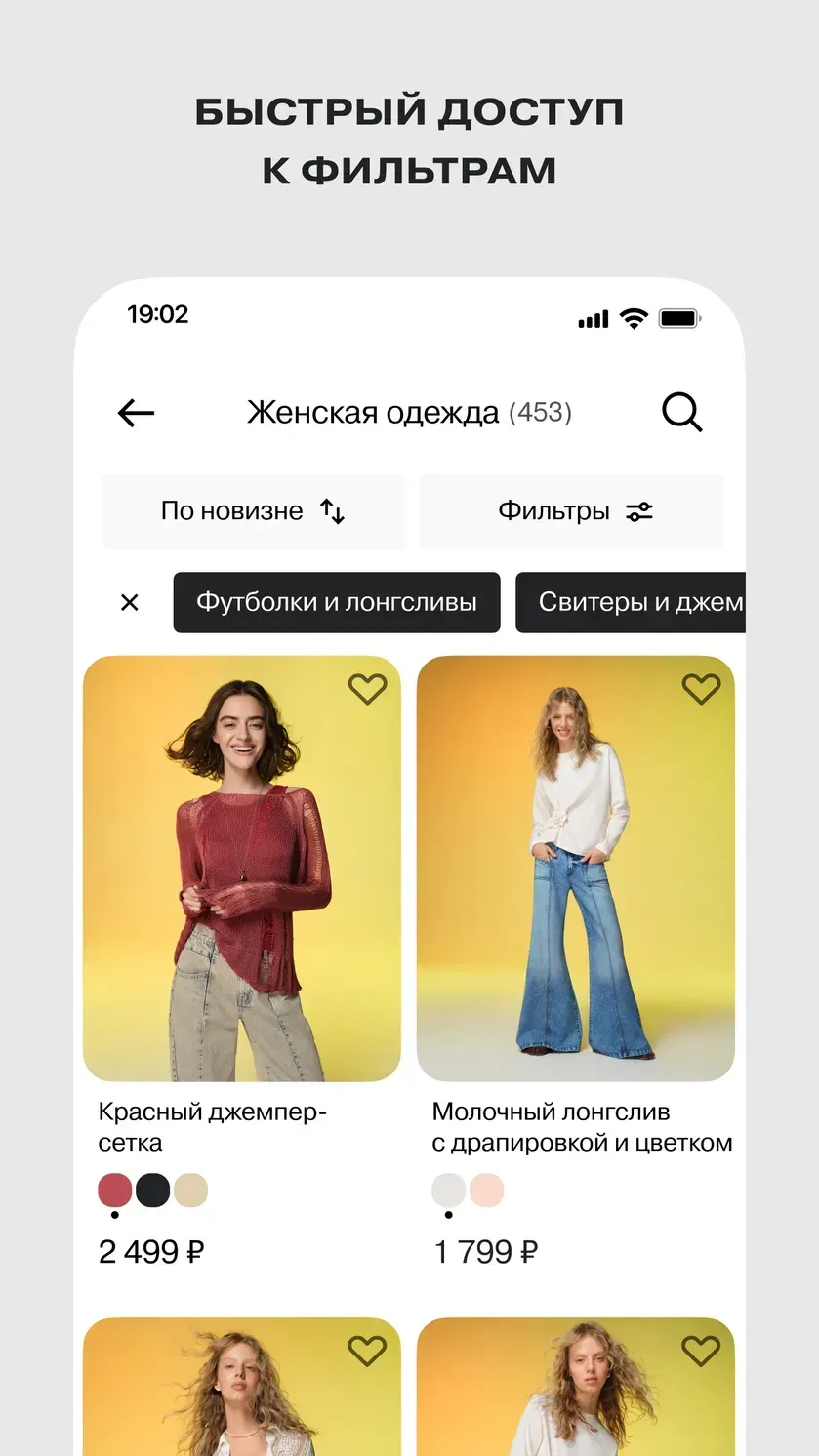
Task: Toggle the Футболки и лонгсливы filter chip
Action: coord(336,602)
